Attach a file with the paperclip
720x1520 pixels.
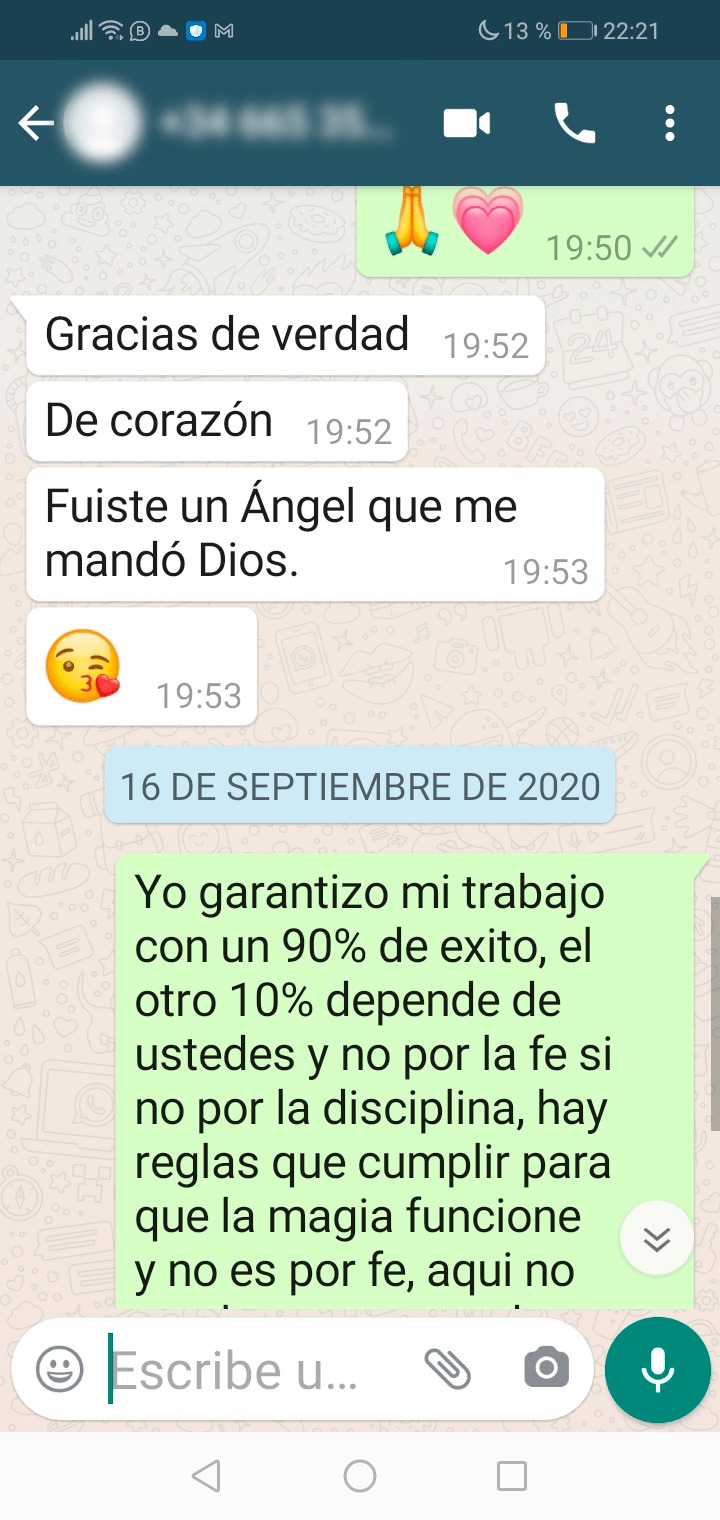(447, 1369)
